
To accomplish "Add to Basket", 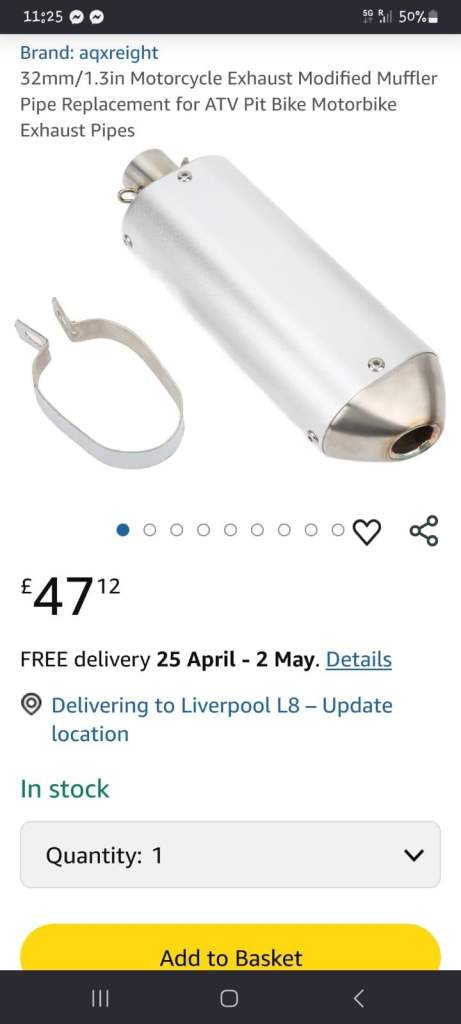I will tap(230, 948).
